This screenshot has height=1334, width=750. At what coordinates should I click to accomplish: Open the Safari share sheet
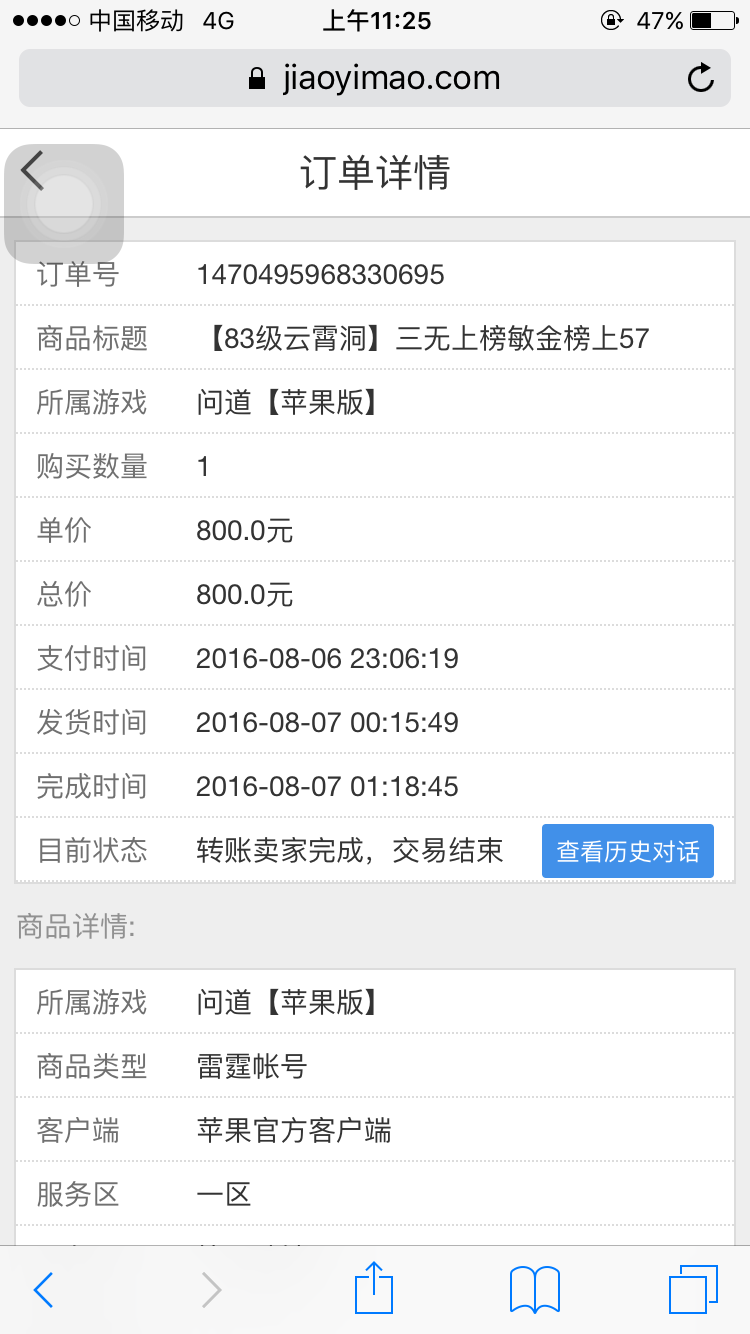(x=374, y=1288)
